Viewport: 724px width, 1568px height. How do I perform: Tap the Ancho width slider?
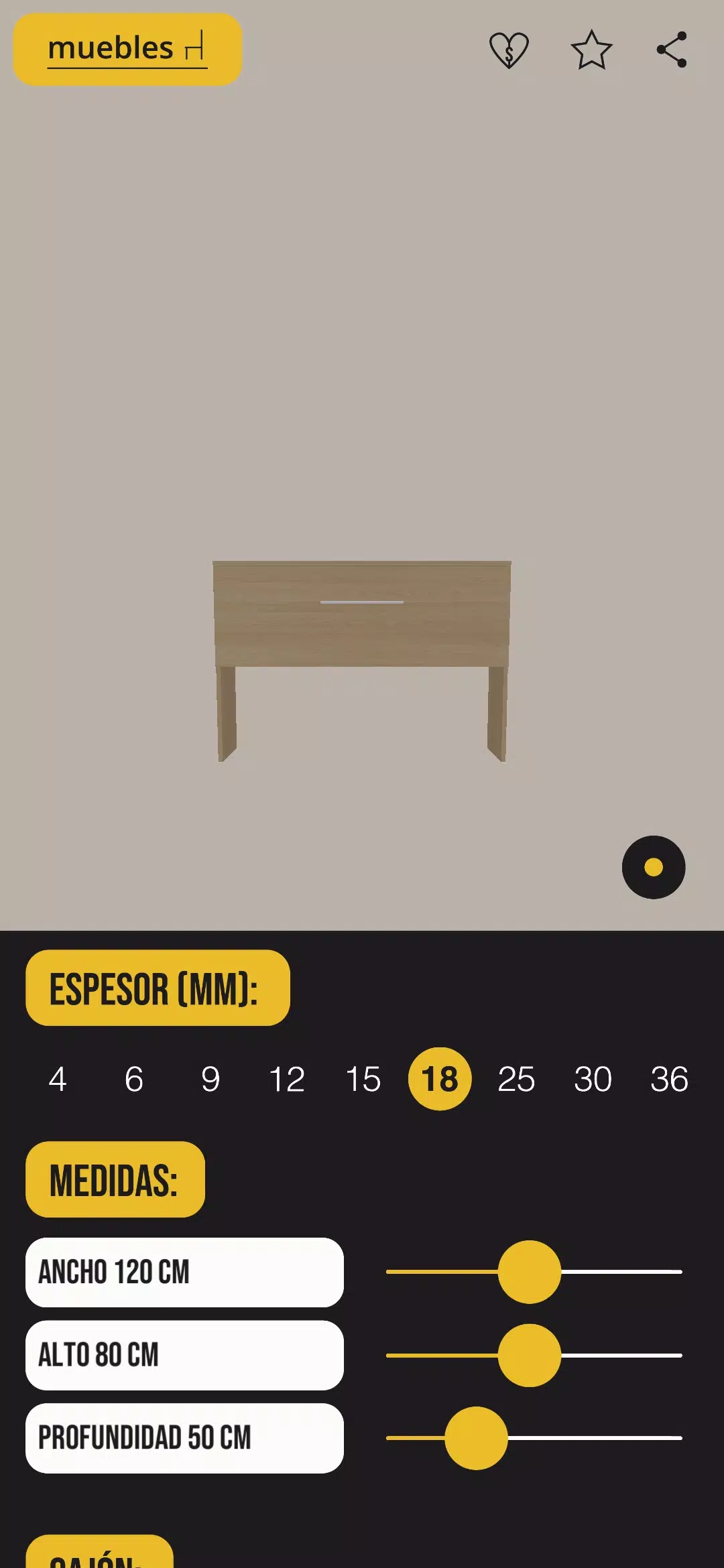(x=530, y=1272)
